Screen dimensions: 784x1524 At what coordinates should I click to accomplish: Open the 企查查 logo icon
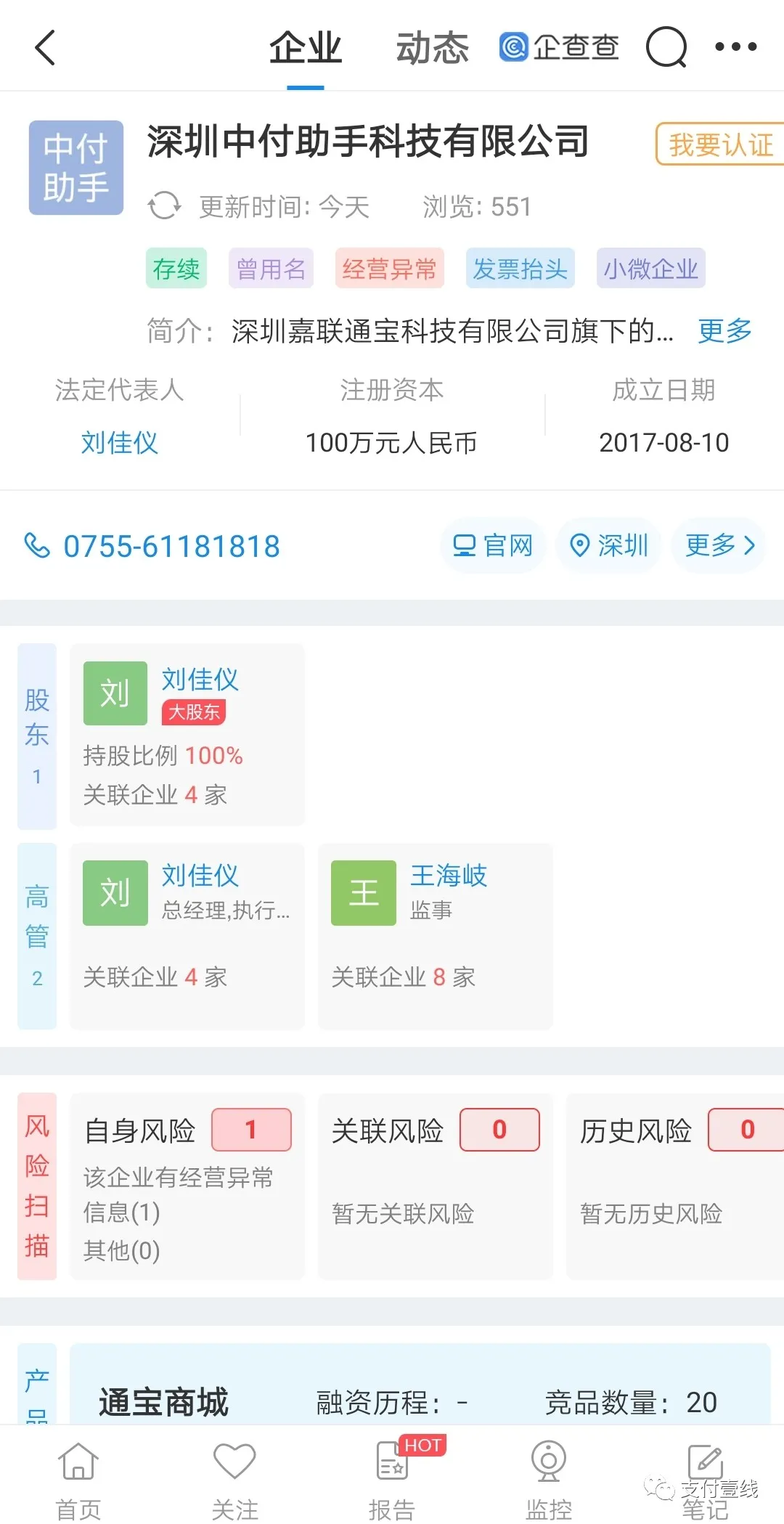515,46
